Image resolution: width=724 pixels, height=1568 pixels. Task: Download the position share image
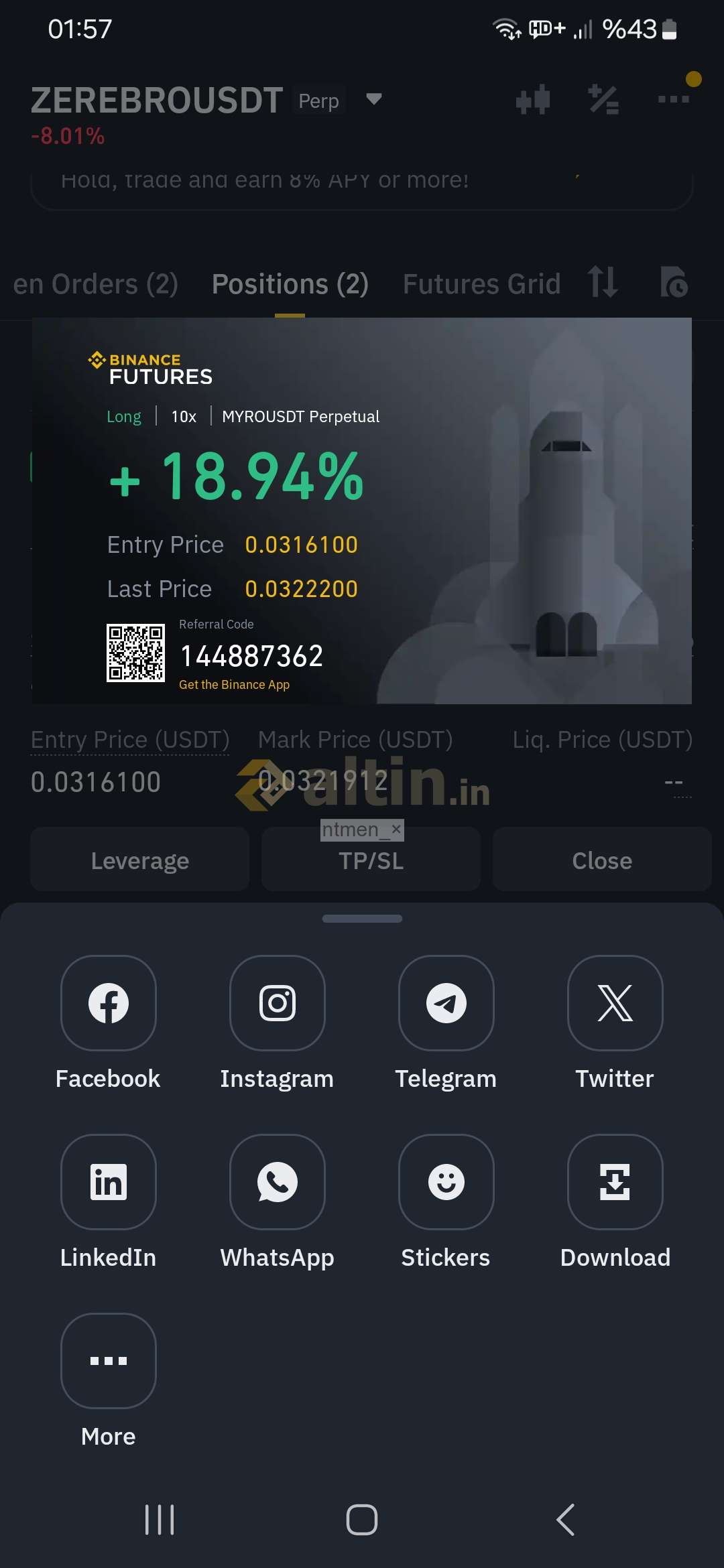pos(615,1182)
